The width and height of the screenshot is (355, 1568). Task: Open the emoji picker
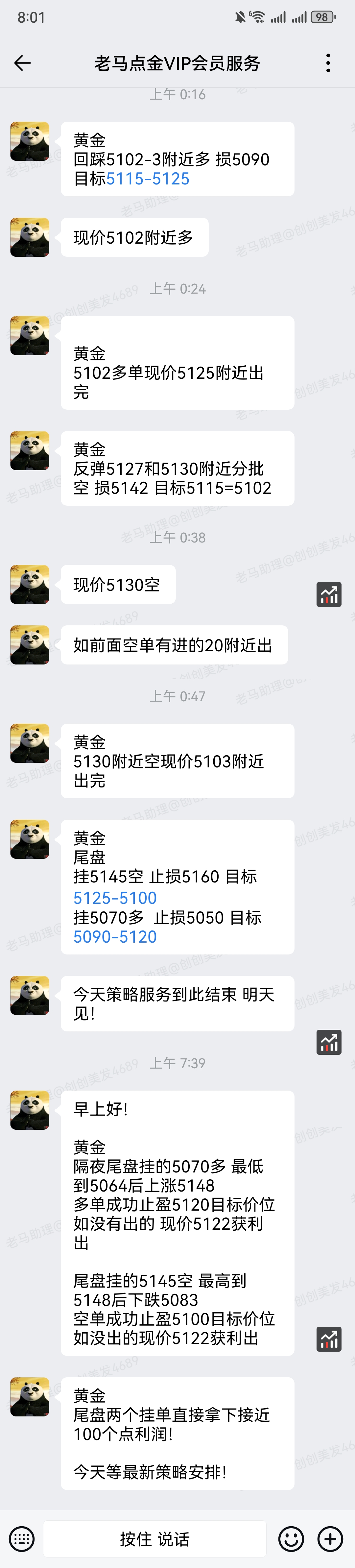[291, 1539]
